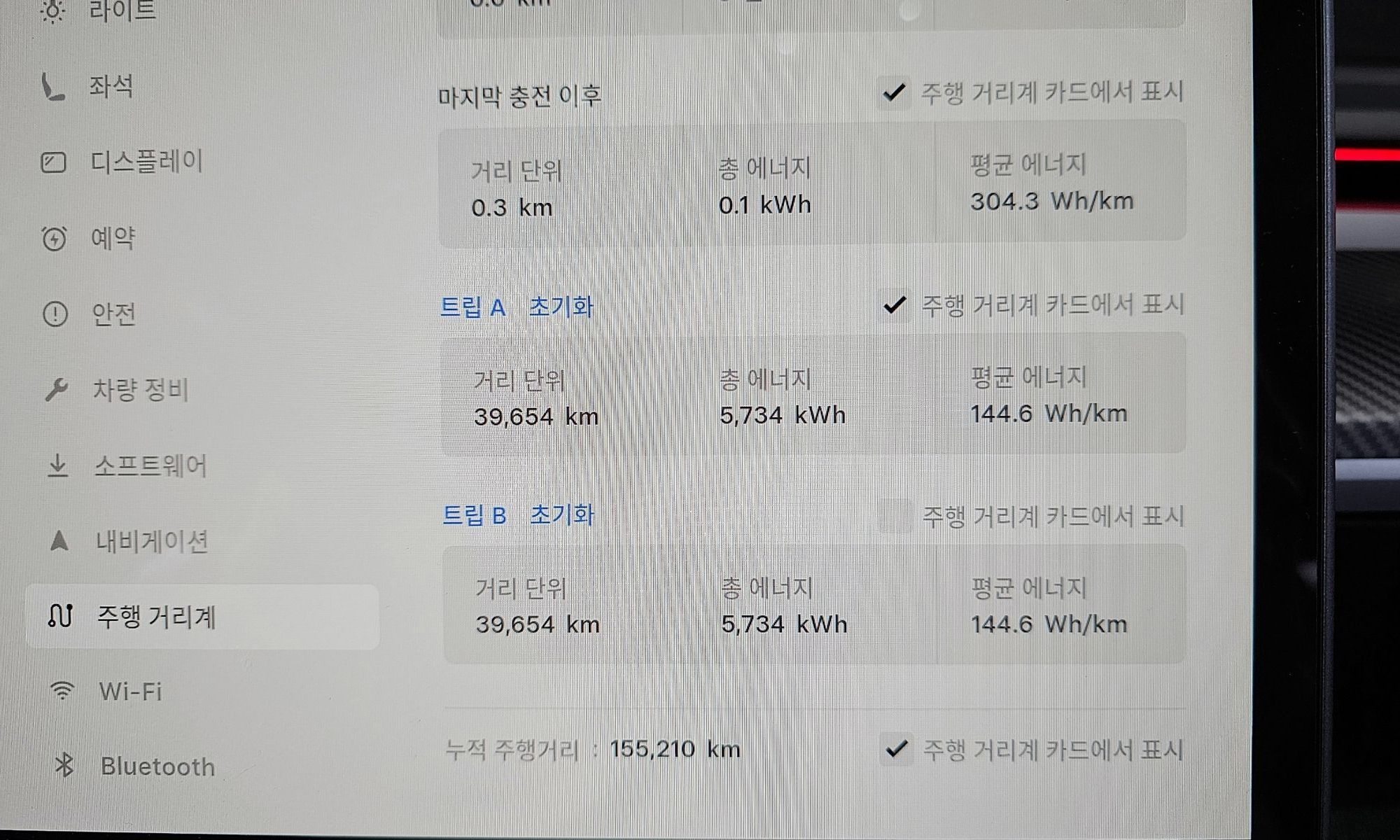Reset 트립 B with 초기화

pyautogui.click(x=562, y=515)
